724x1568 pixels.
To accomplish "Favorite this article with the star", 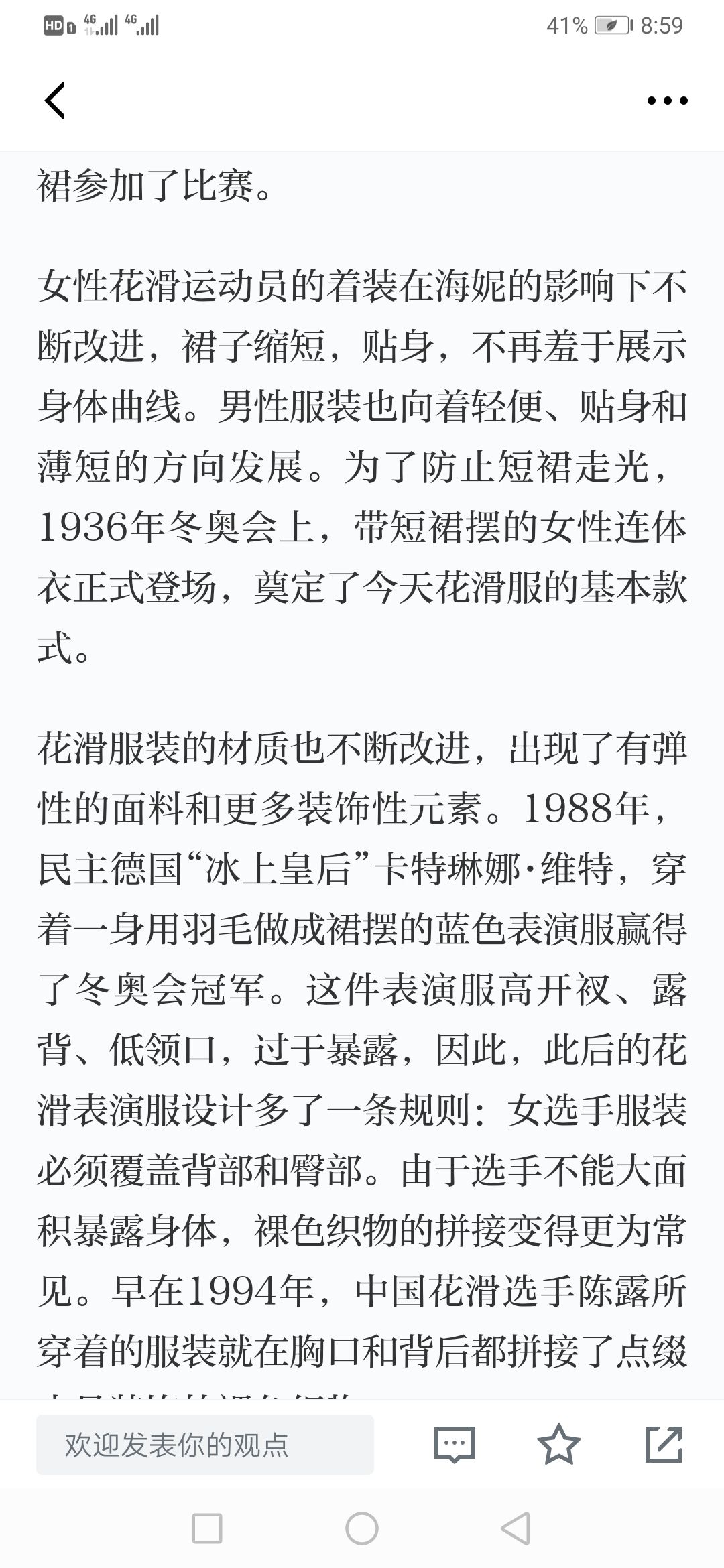I will [x=559, y=1444].
